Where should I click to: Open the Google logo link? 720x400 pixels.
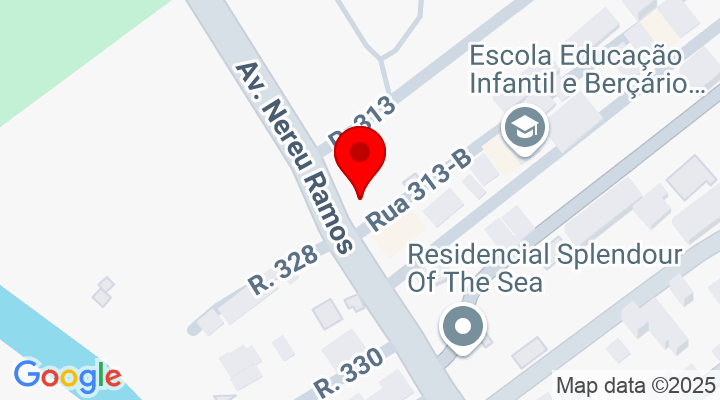click(67, 376)
